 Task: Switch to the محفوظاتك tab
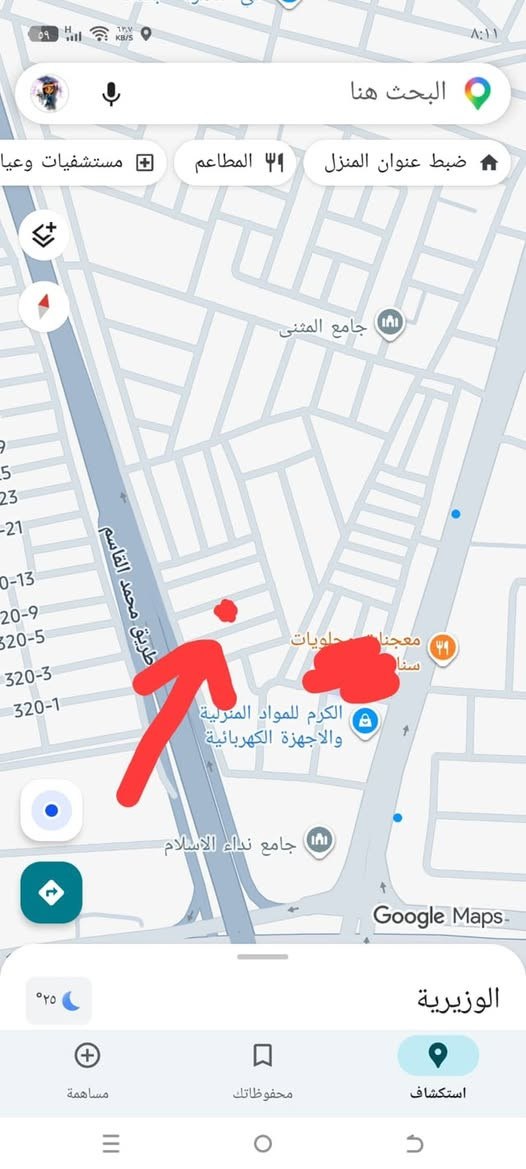[262, 1069]
